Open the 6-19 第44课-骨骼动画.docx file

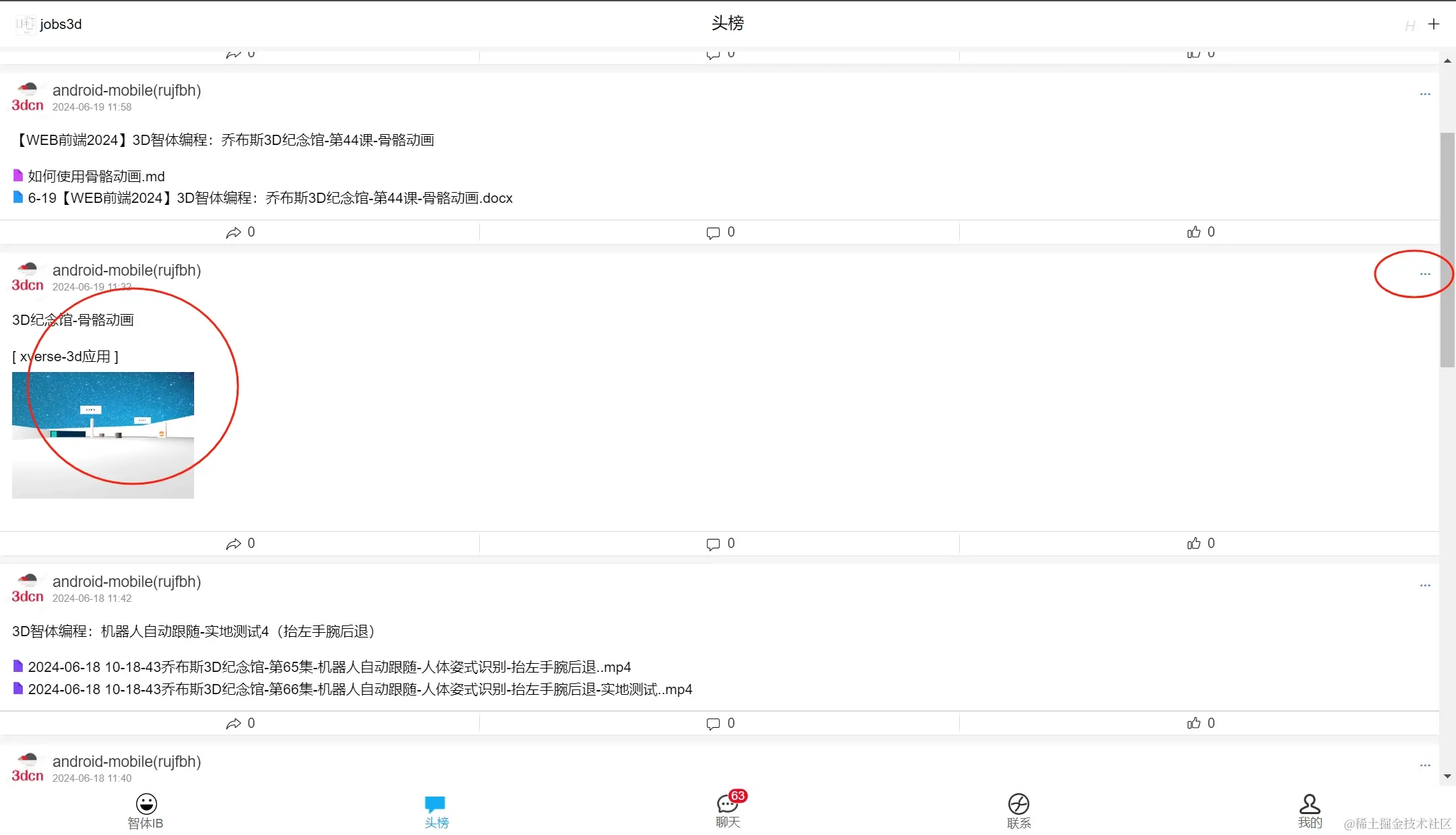click(270, 198)
